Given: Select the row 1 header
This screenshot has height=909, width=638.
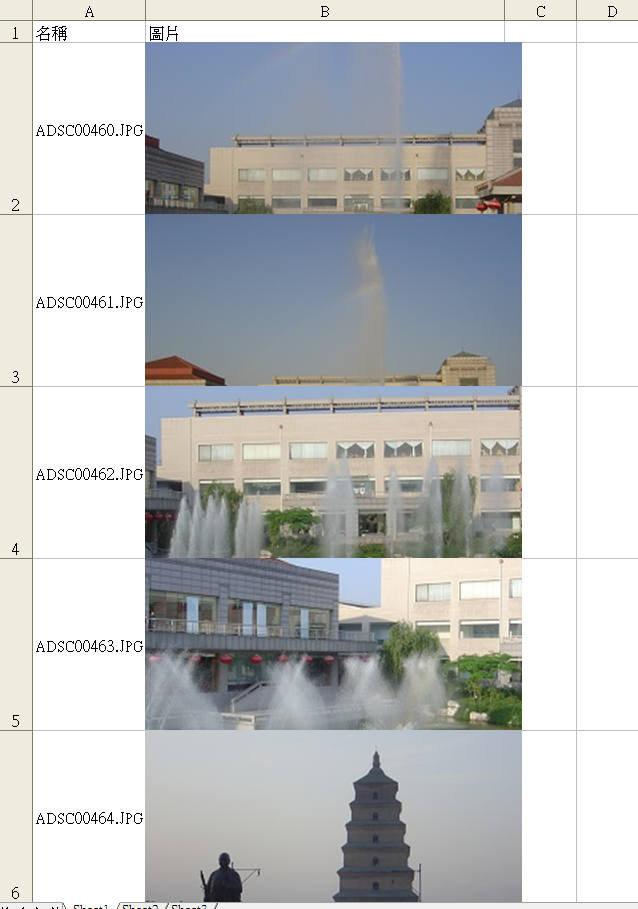Looking at the screenshot, I should point(16,33).
